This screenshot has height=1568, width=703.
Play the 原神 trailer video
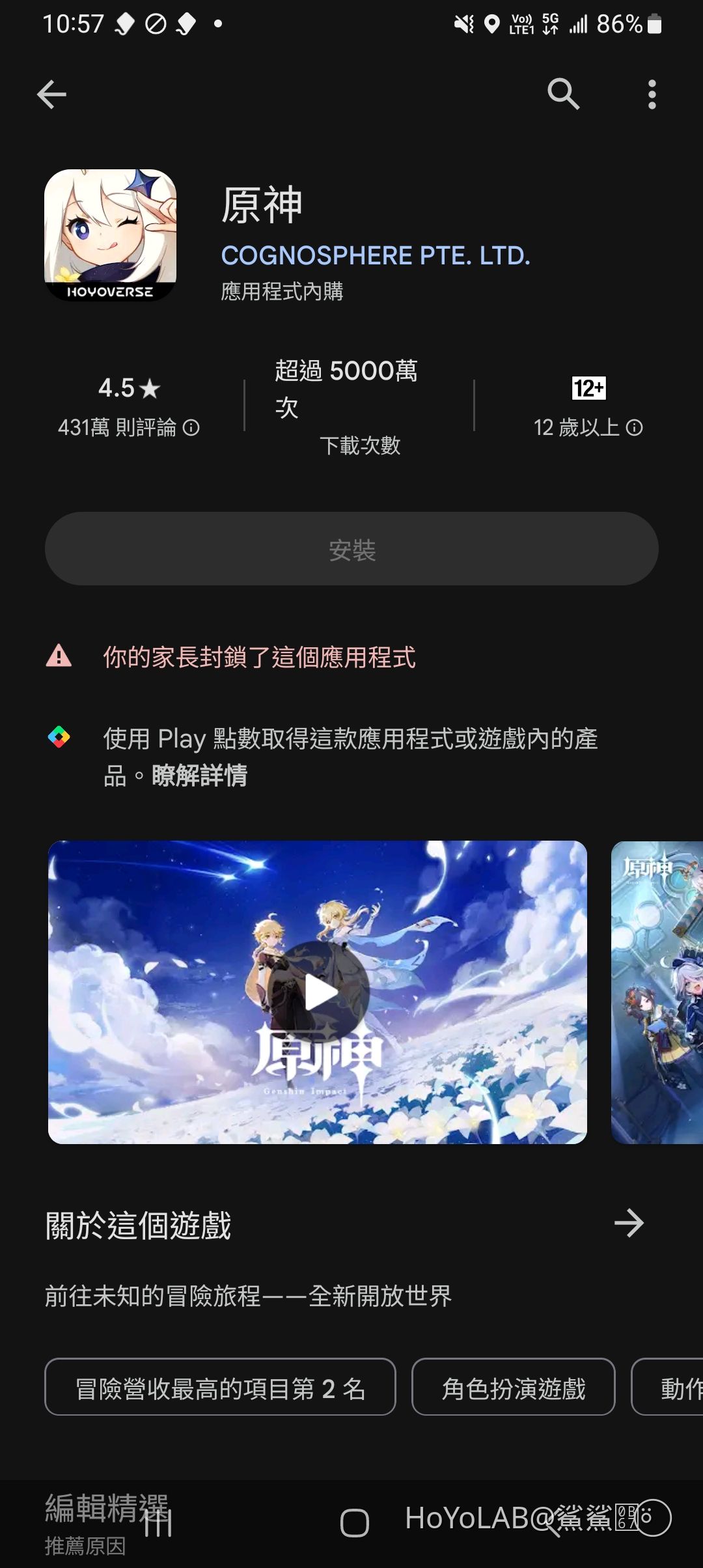(x=318, y=992)
